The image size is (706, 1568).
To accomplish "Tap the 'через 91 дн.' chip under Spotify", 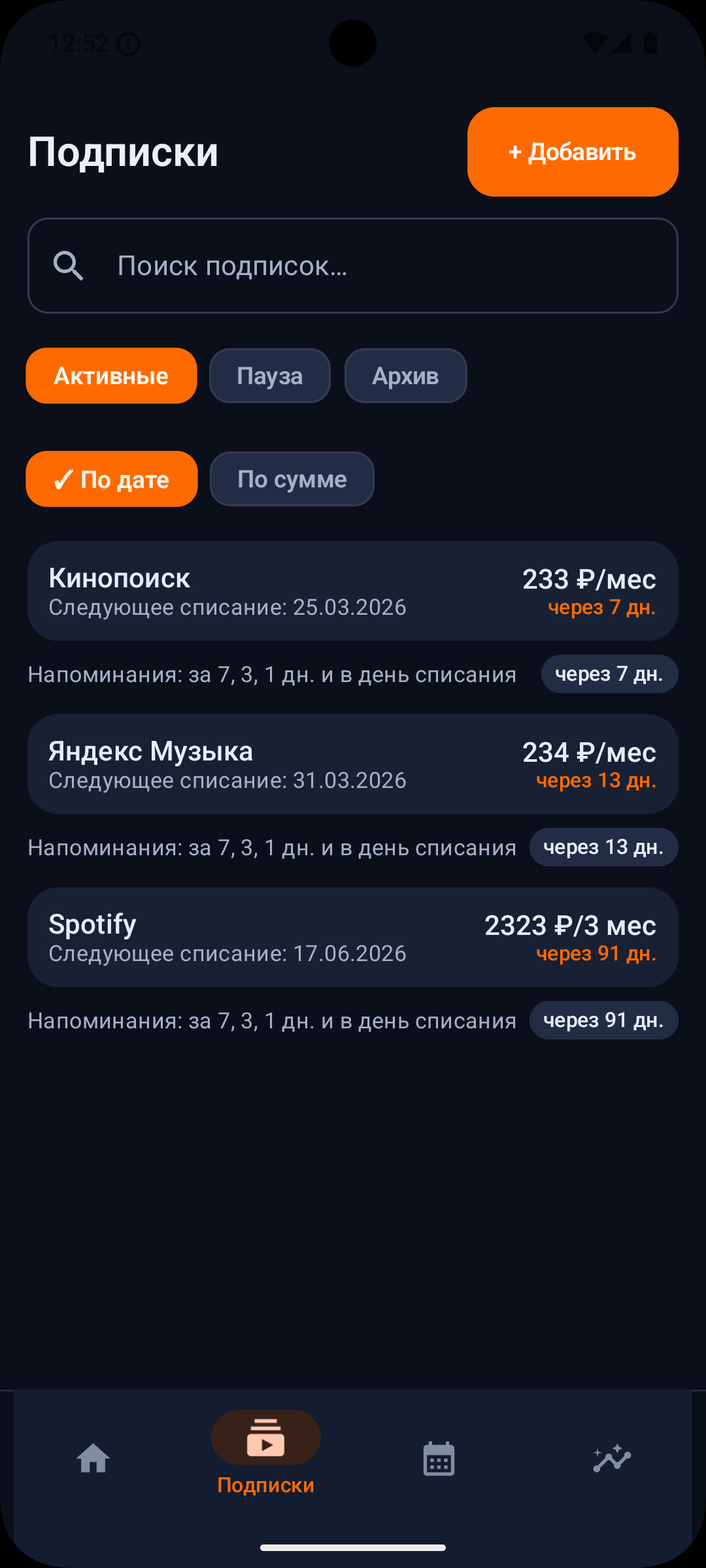I will pos(603,1020).
